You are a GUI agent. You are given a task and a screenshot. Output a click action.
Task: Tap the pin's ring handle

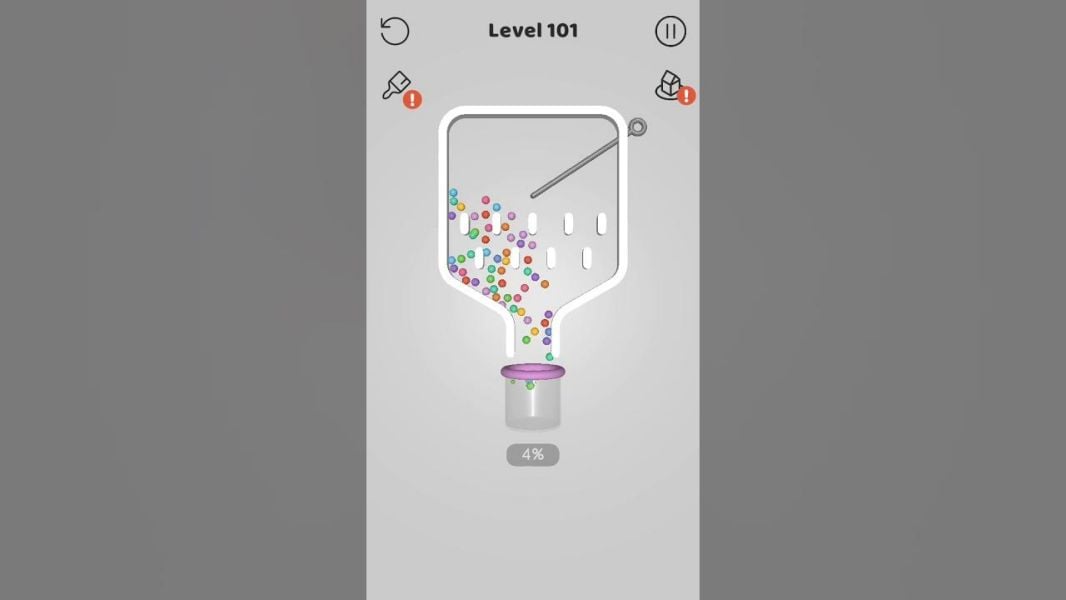[637, 127]
